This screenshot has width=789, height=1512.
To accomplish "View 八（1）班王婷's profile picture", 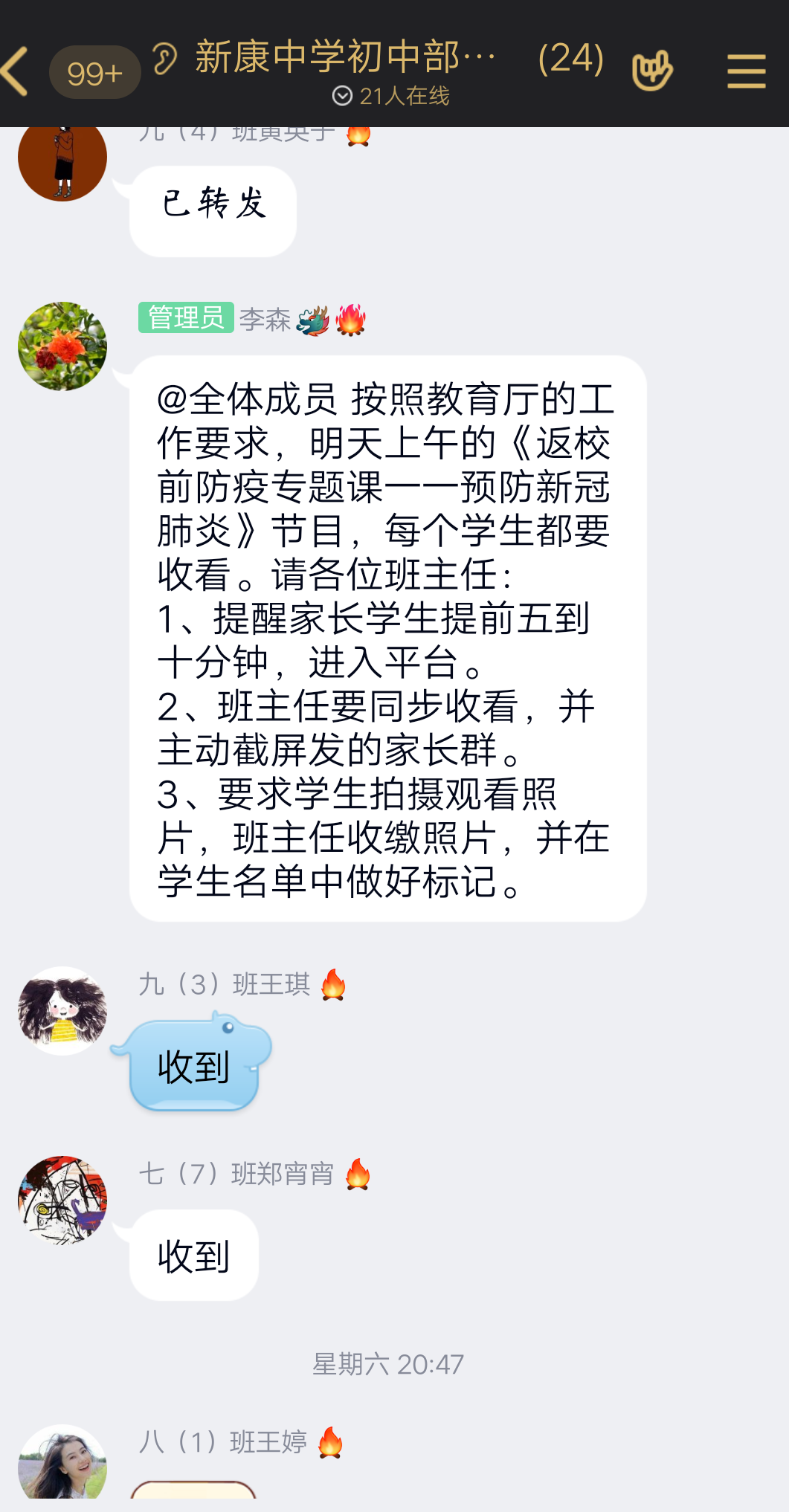I will tap(62, 1463).
